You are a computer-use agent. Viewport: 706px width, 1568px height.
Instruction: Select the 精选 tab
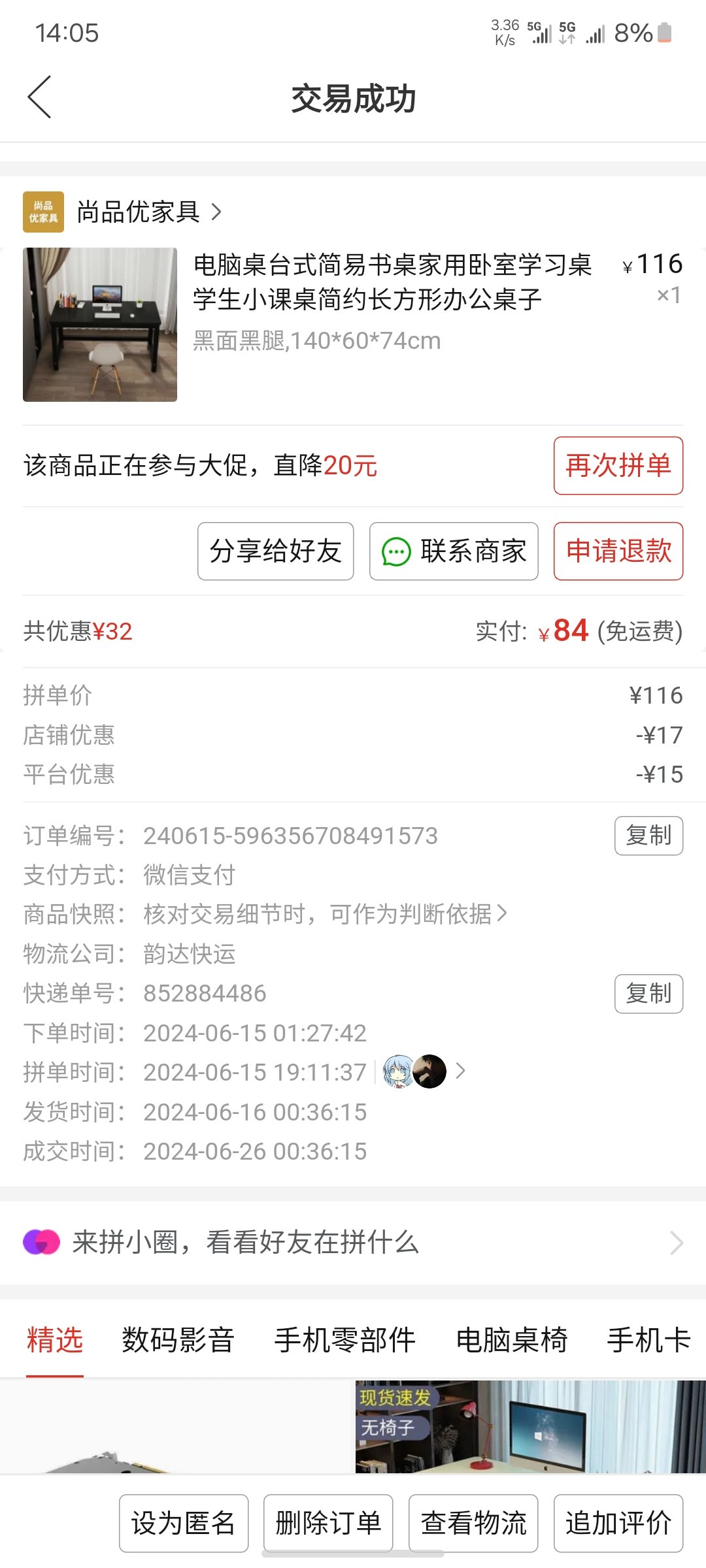pyautogui.click(x=55, y=1341)
